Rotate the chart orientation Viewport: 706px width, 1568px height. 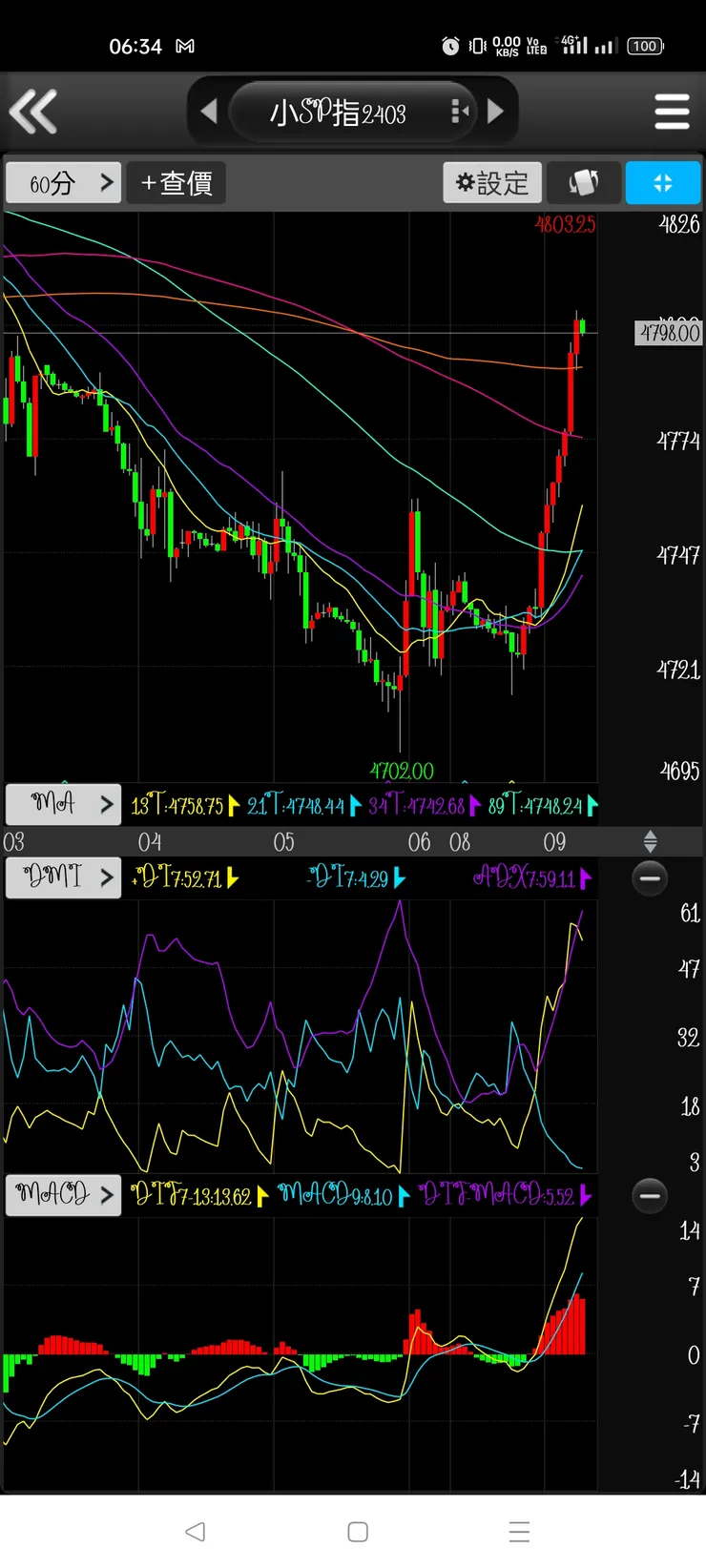point(584,182)
